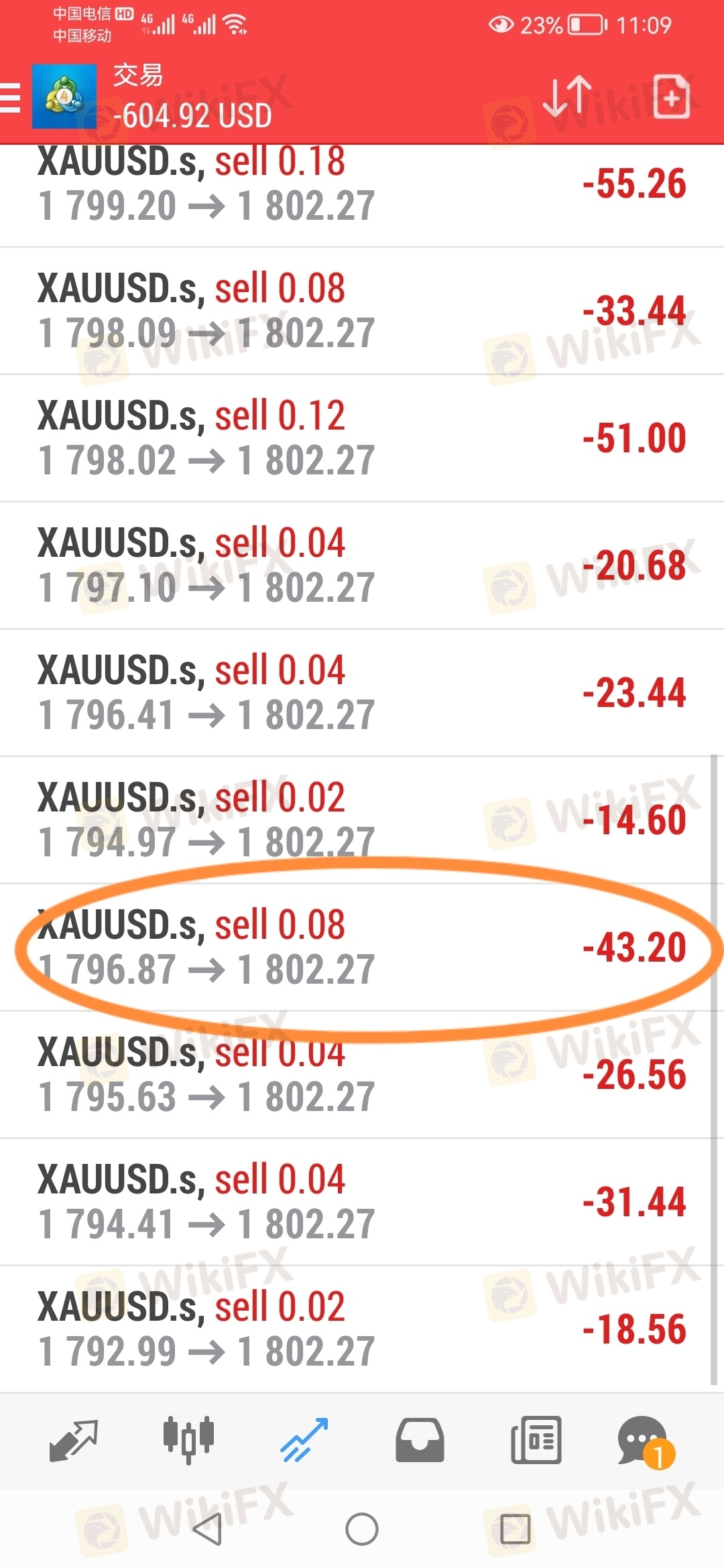Open the History inbox tab
The image size is (724, 1568).
click(x=419, y=1440)
